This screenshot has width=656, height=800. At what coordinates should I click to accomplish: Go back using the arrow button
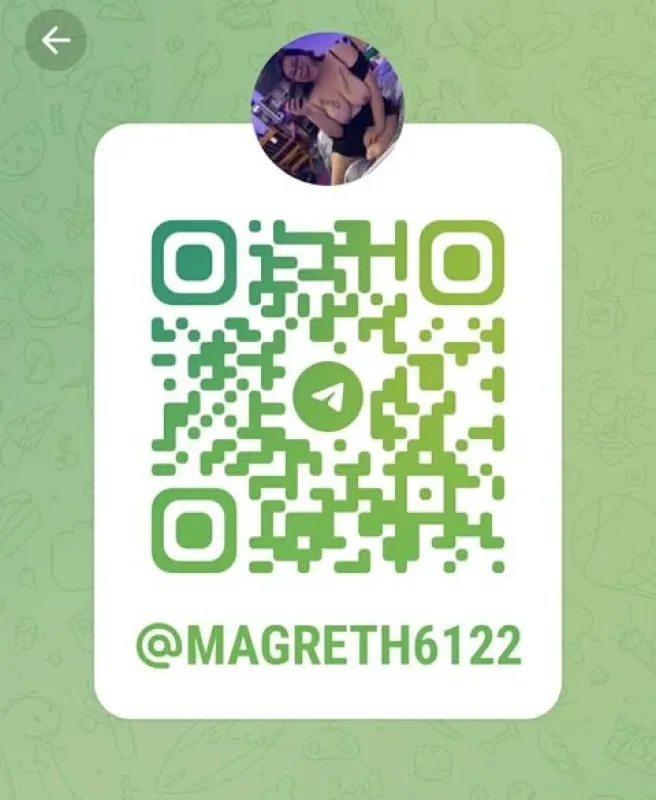(x=56, y=40)
